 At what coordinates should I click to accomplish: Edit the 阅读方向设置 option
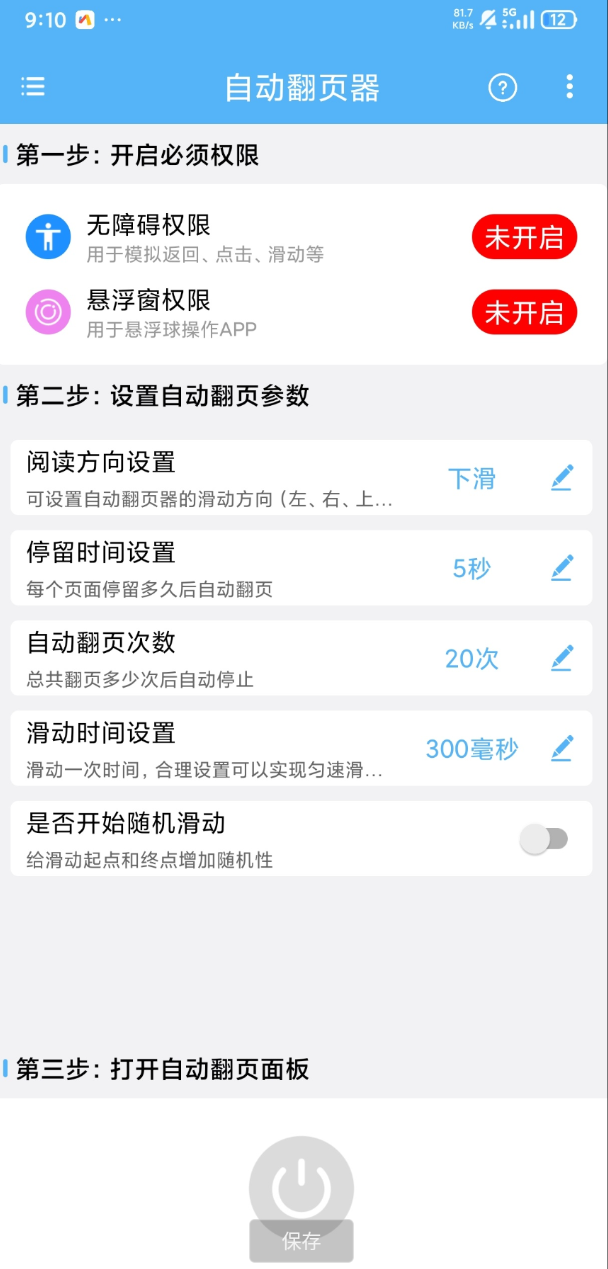(x=562, y=478)
